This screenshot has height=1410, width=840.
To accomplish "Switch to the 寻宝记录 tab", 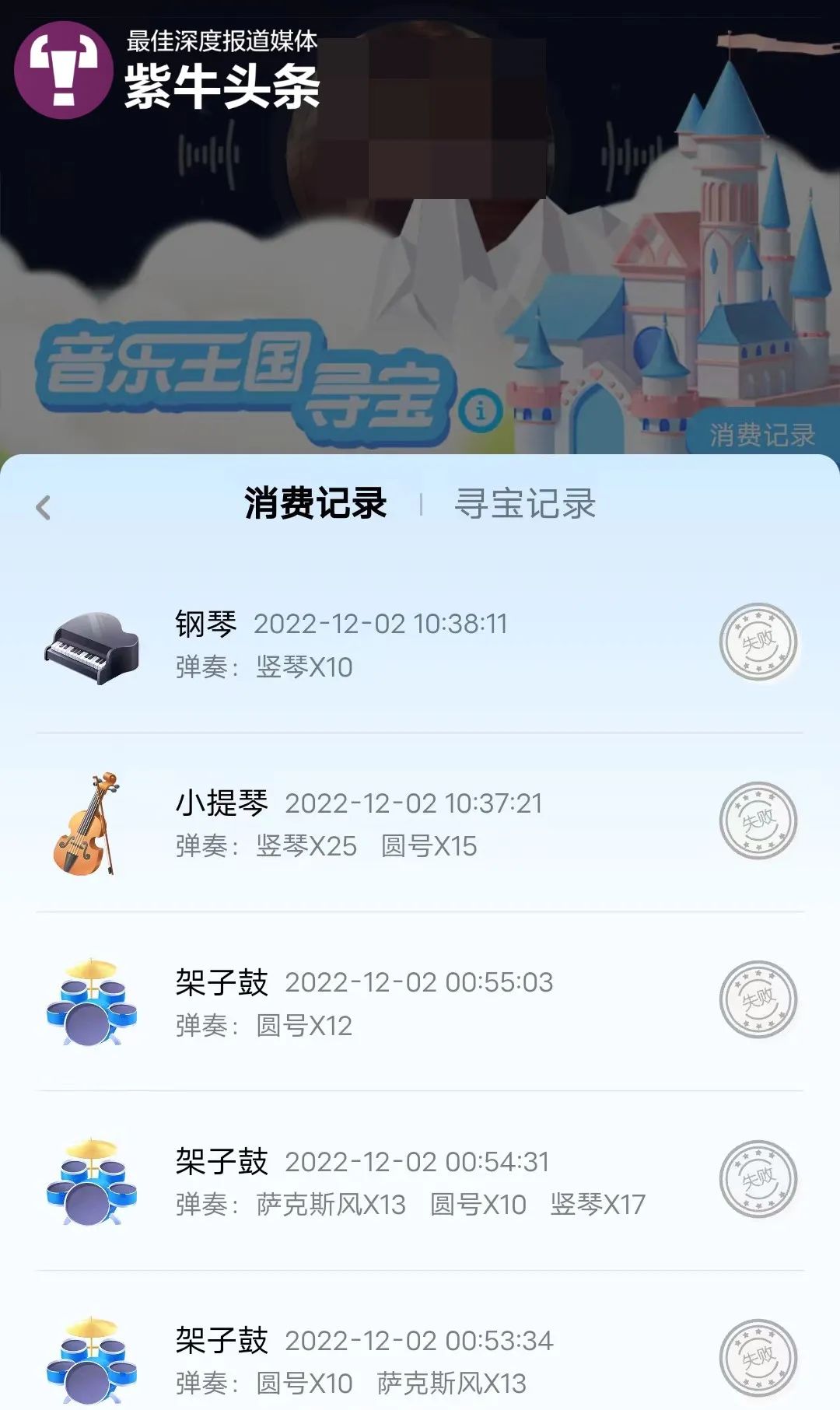I will pos(525,504).
